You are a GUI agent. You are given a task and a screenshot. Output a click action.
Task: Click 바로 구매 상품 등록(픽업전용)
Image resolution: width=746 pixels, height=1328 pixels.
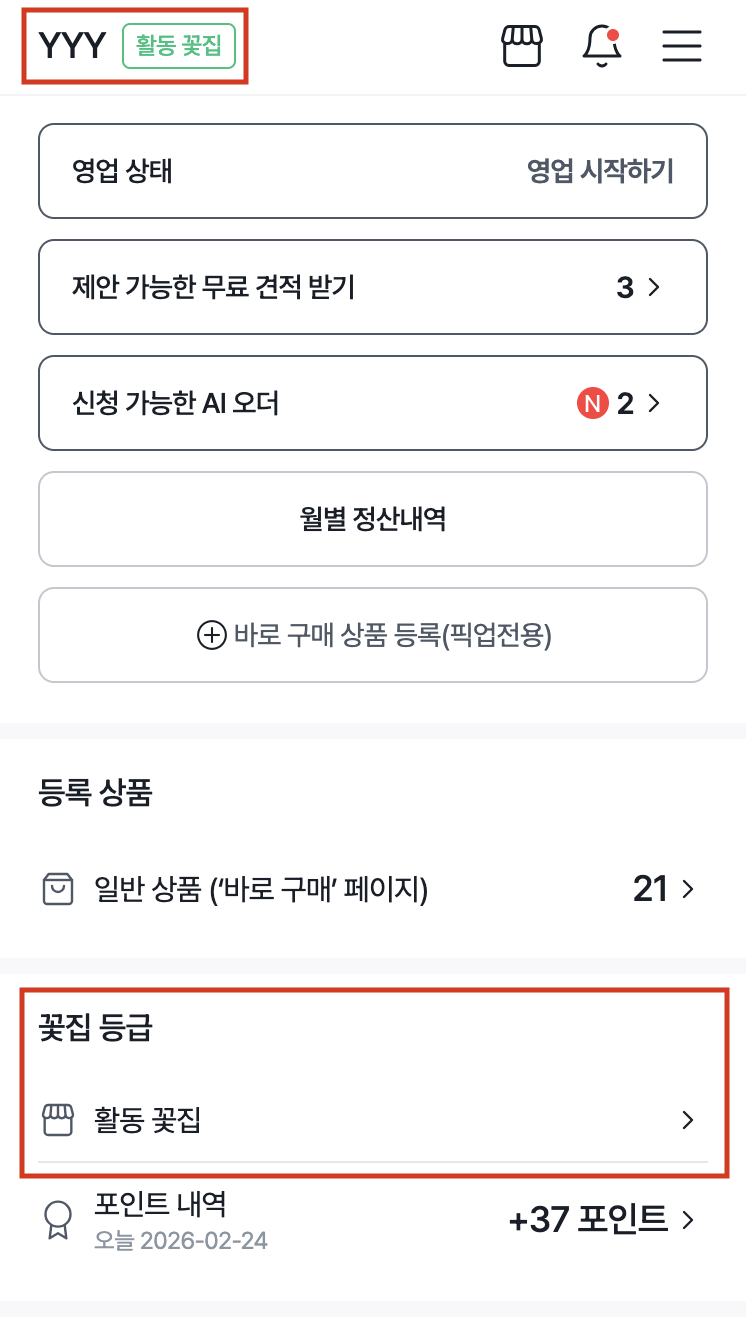372,635
